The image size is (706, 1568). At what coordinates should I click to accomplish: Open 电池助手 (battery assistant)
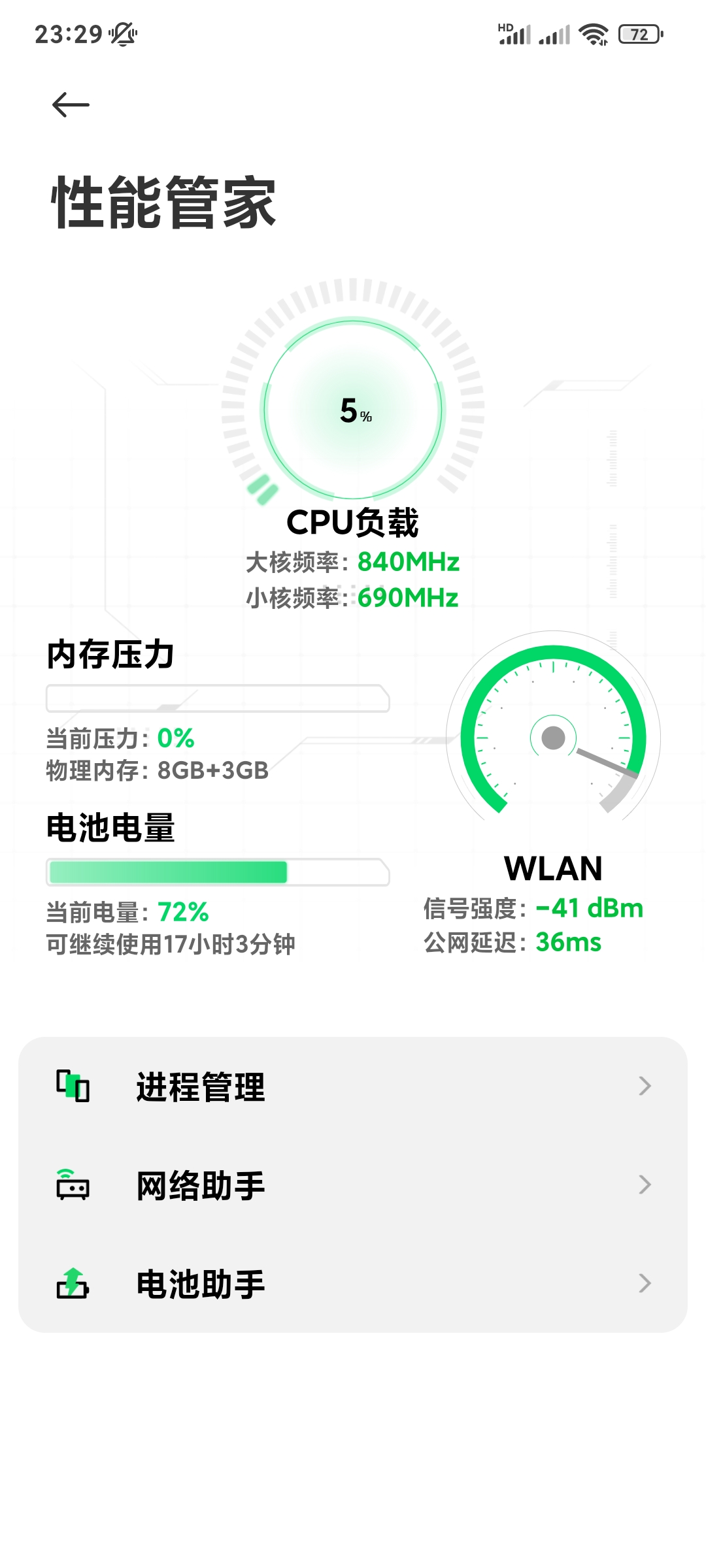pos(353,1283)
